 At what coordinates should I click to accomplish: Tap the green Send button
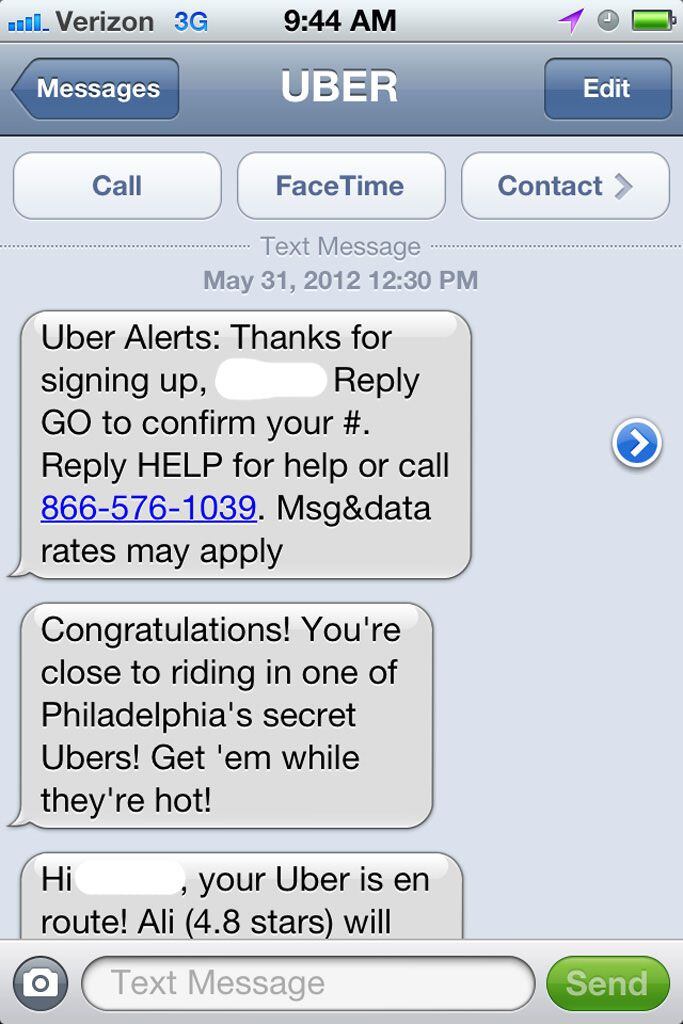(x=607, y=983)
